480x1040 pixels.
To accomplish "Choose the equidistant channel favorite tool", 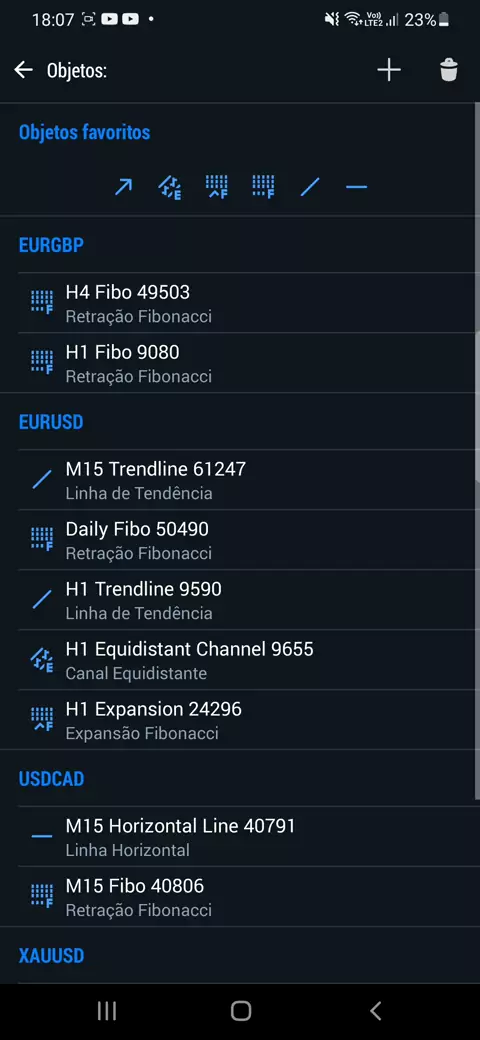I will tap(170, 187).
